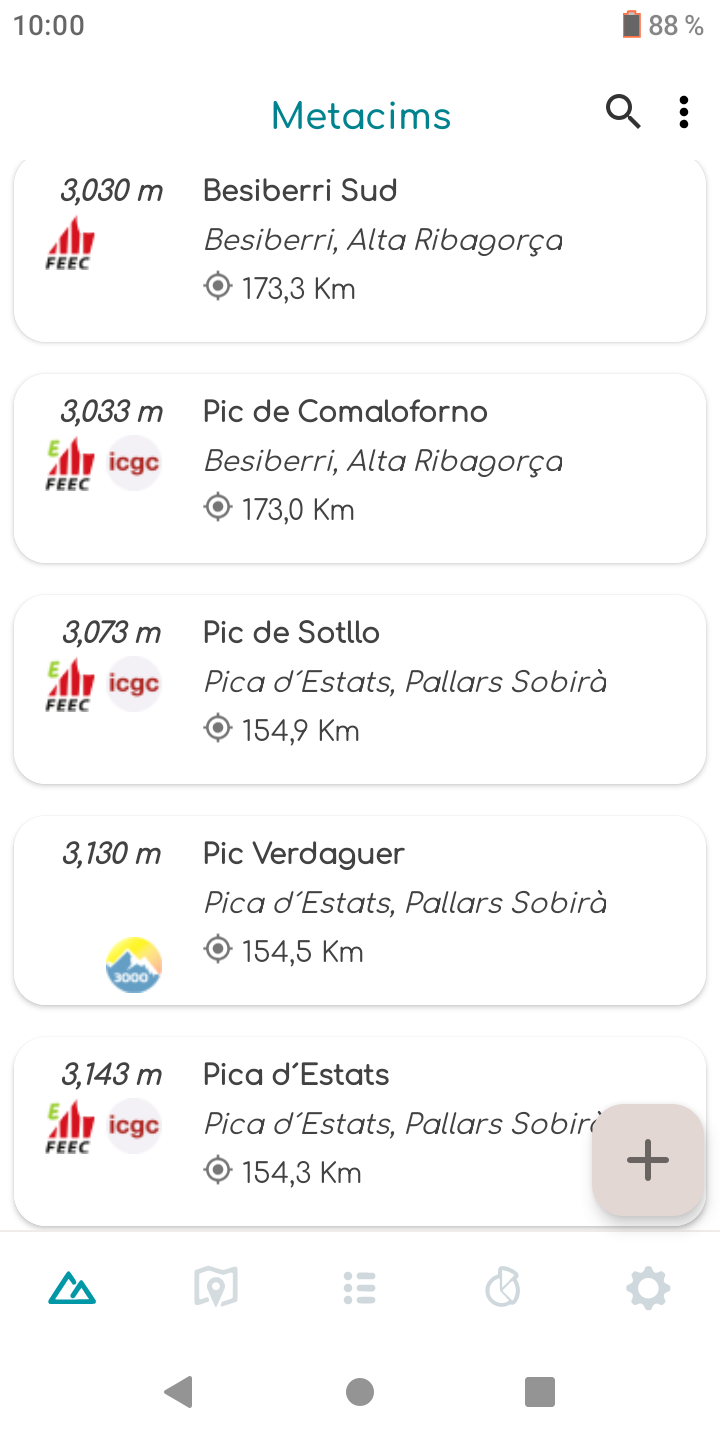Go back with the system back button

[180, 1392]
